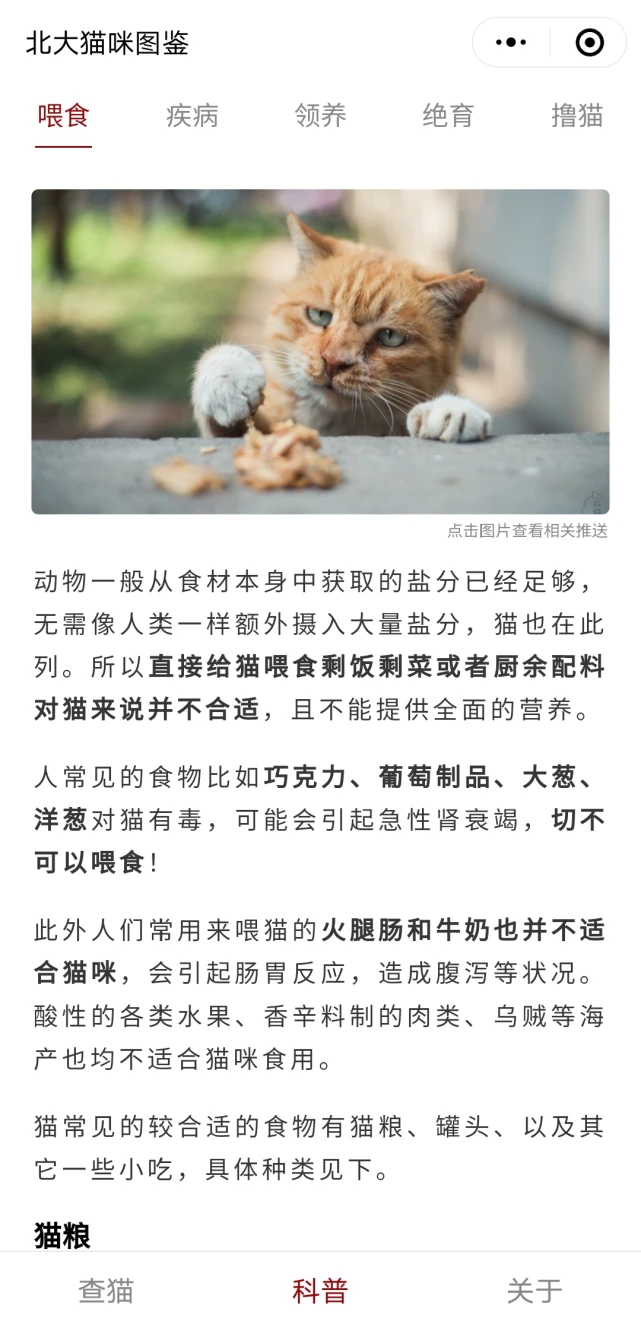Go to the 撸猫 tab

577,116
